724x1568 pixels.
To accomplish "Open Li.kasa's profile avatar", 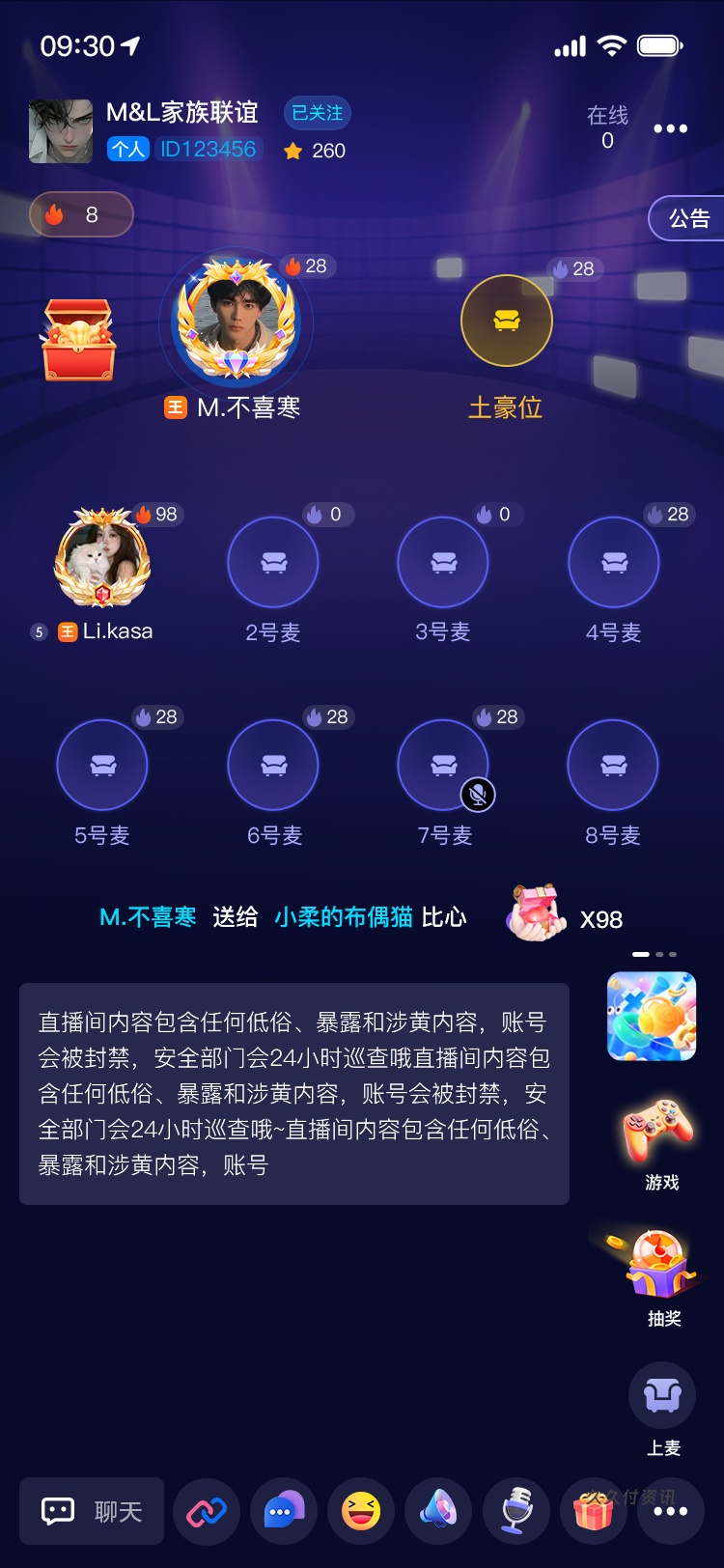I will (102, 558).
